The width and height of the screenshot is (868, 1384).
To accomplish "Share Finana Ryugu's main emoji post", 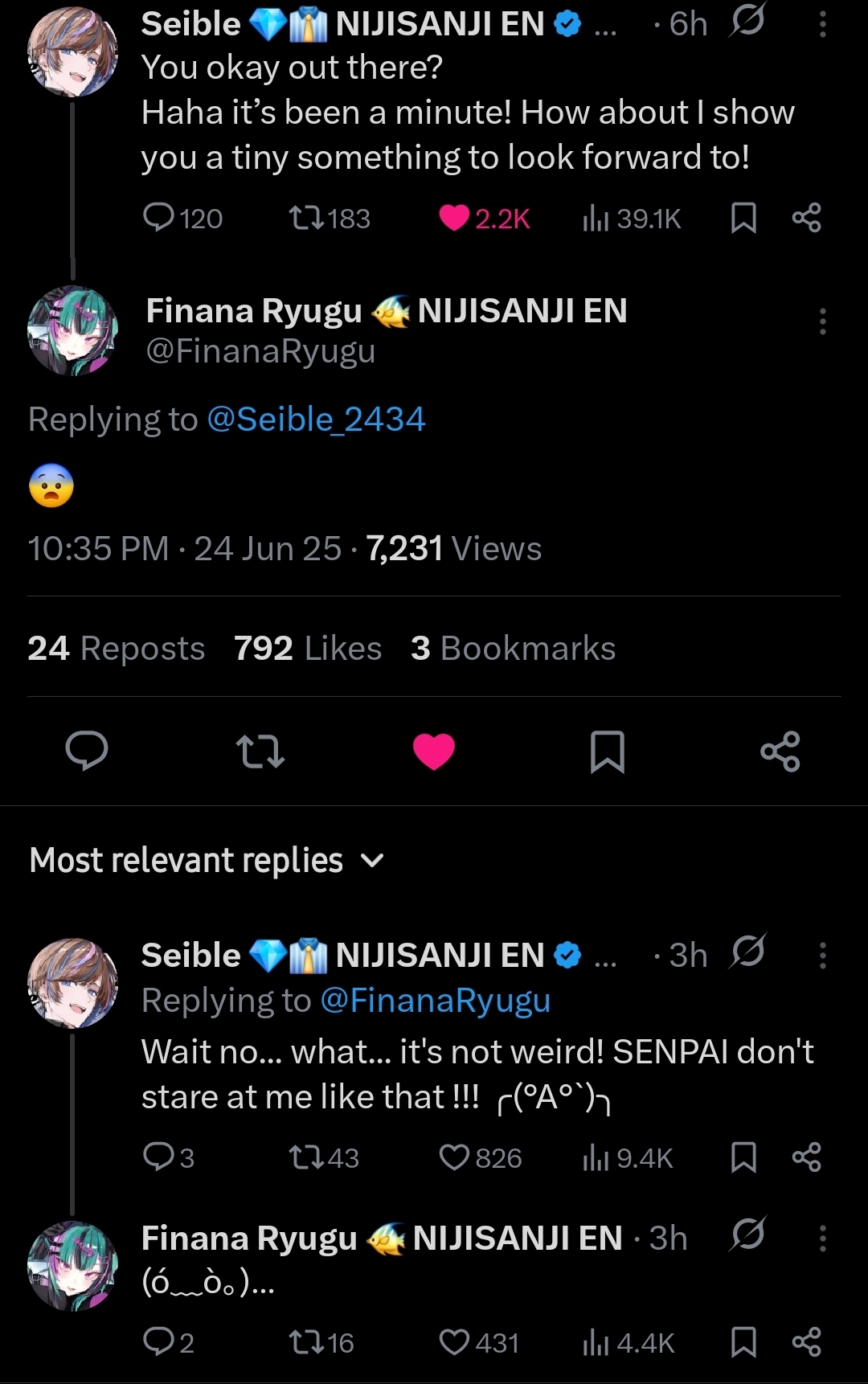I will coord(780,751).
